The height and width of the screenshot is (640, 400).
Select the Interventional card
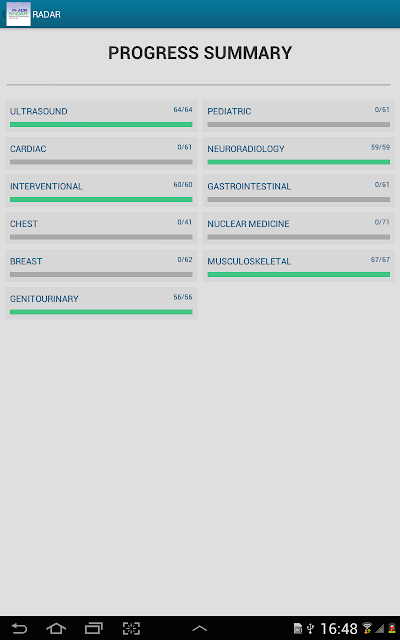click(101, 191)
